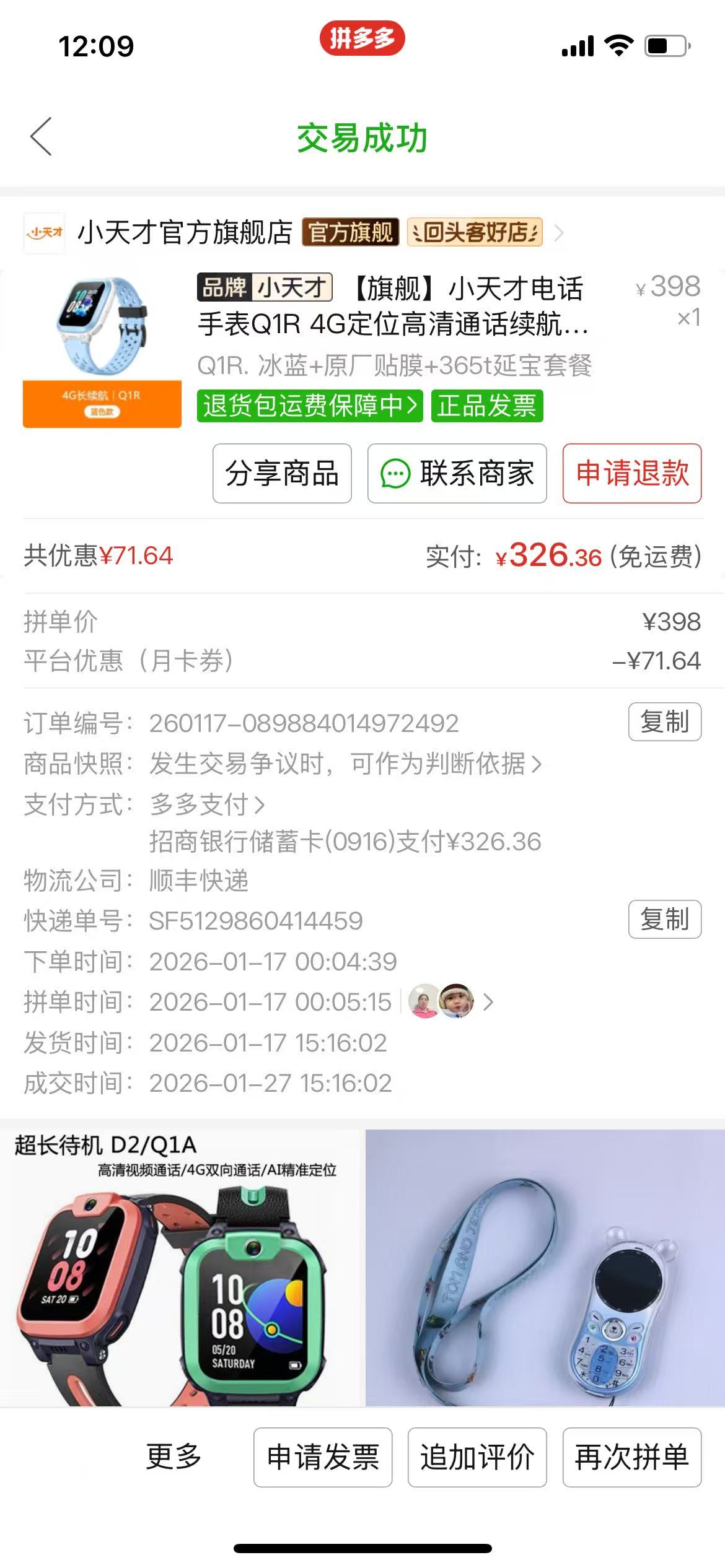Open 商品快照 product snapshot link
This screenshot has height=1568, width=725.
tap(345, 764)
